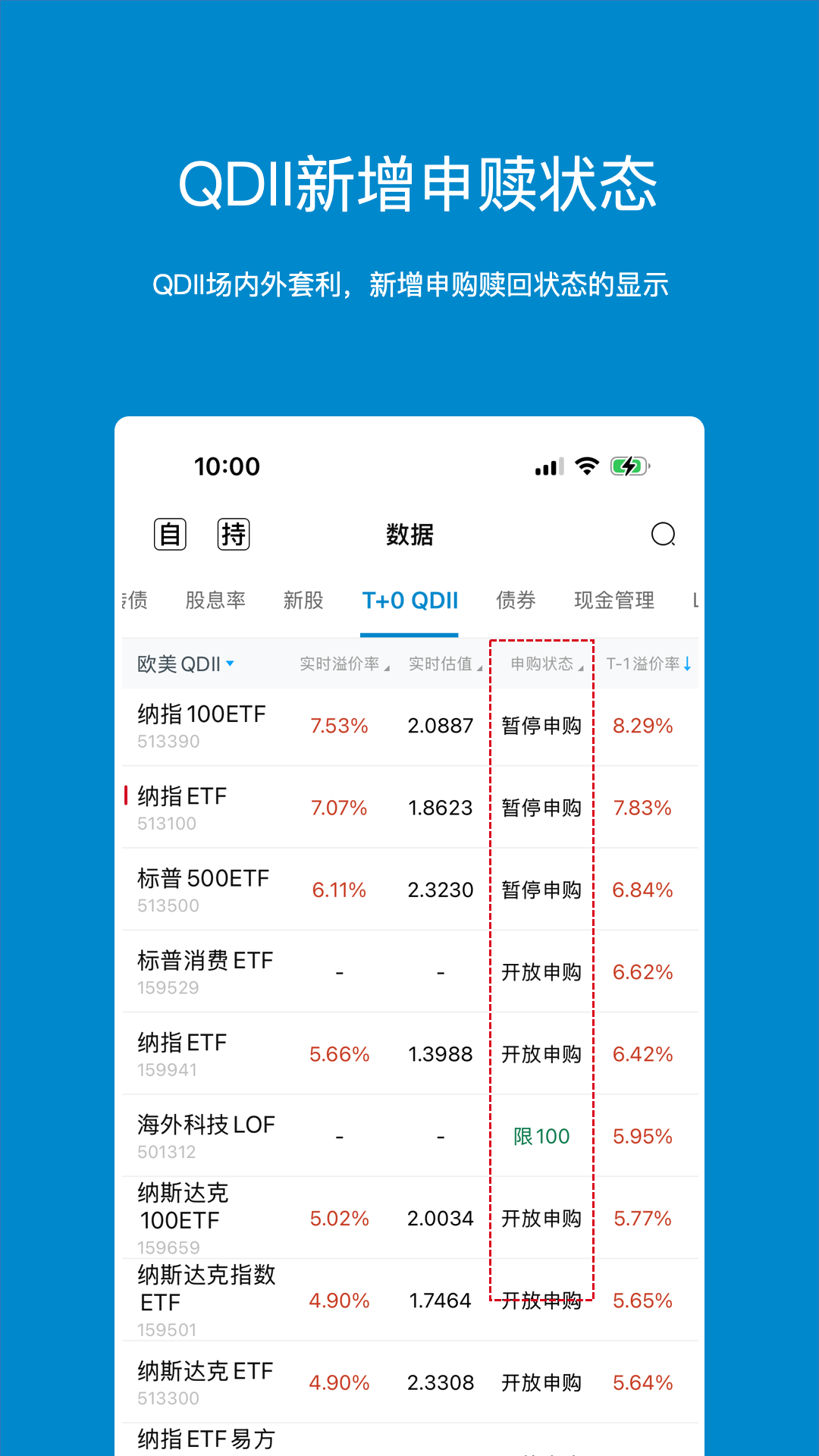
Task: Click the 限100 status of 海外科技LOF
Action: (x=541, y=1135)
